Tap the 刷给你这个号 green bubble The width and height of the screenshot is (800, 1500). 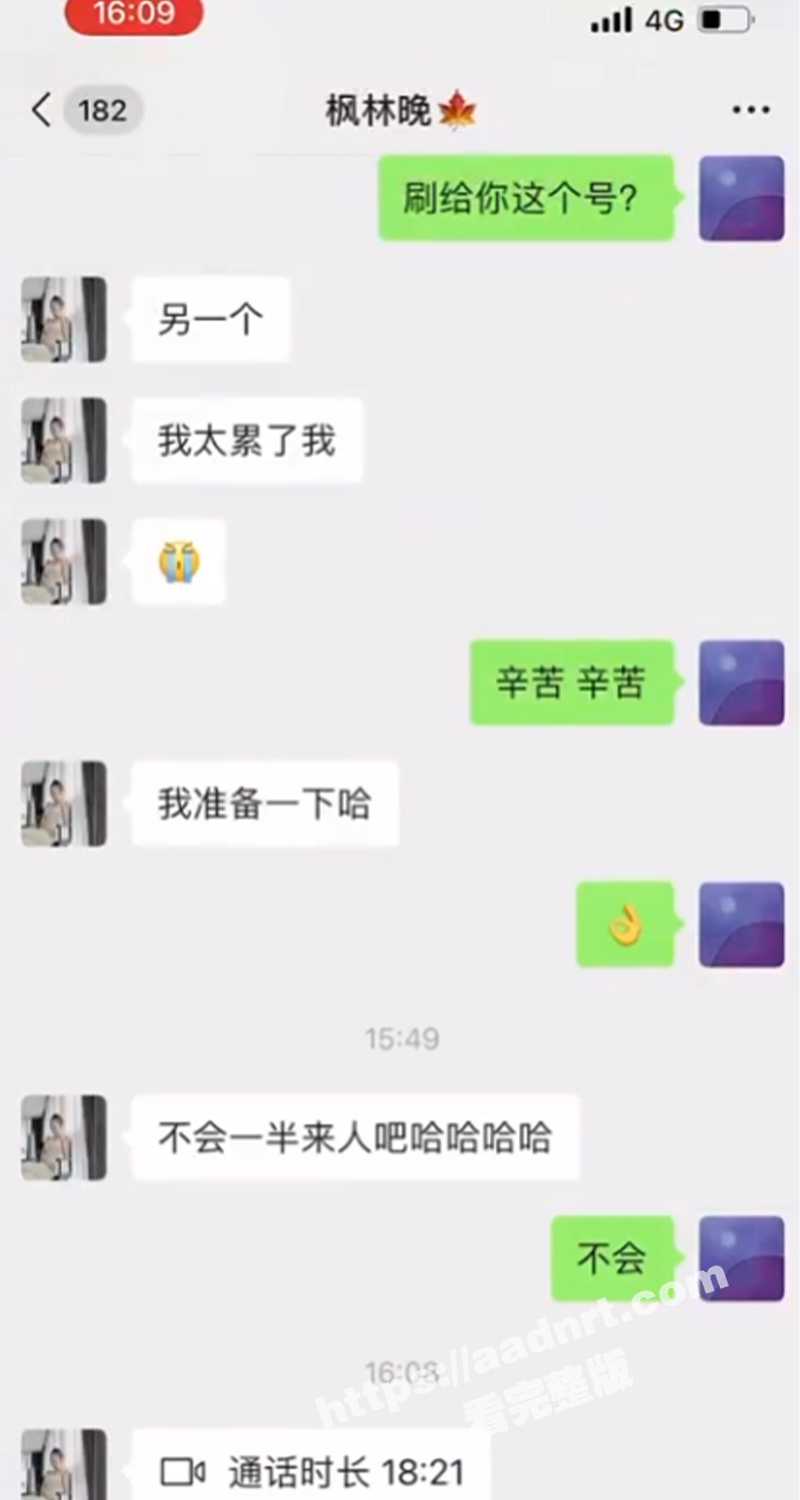[527, 198]
